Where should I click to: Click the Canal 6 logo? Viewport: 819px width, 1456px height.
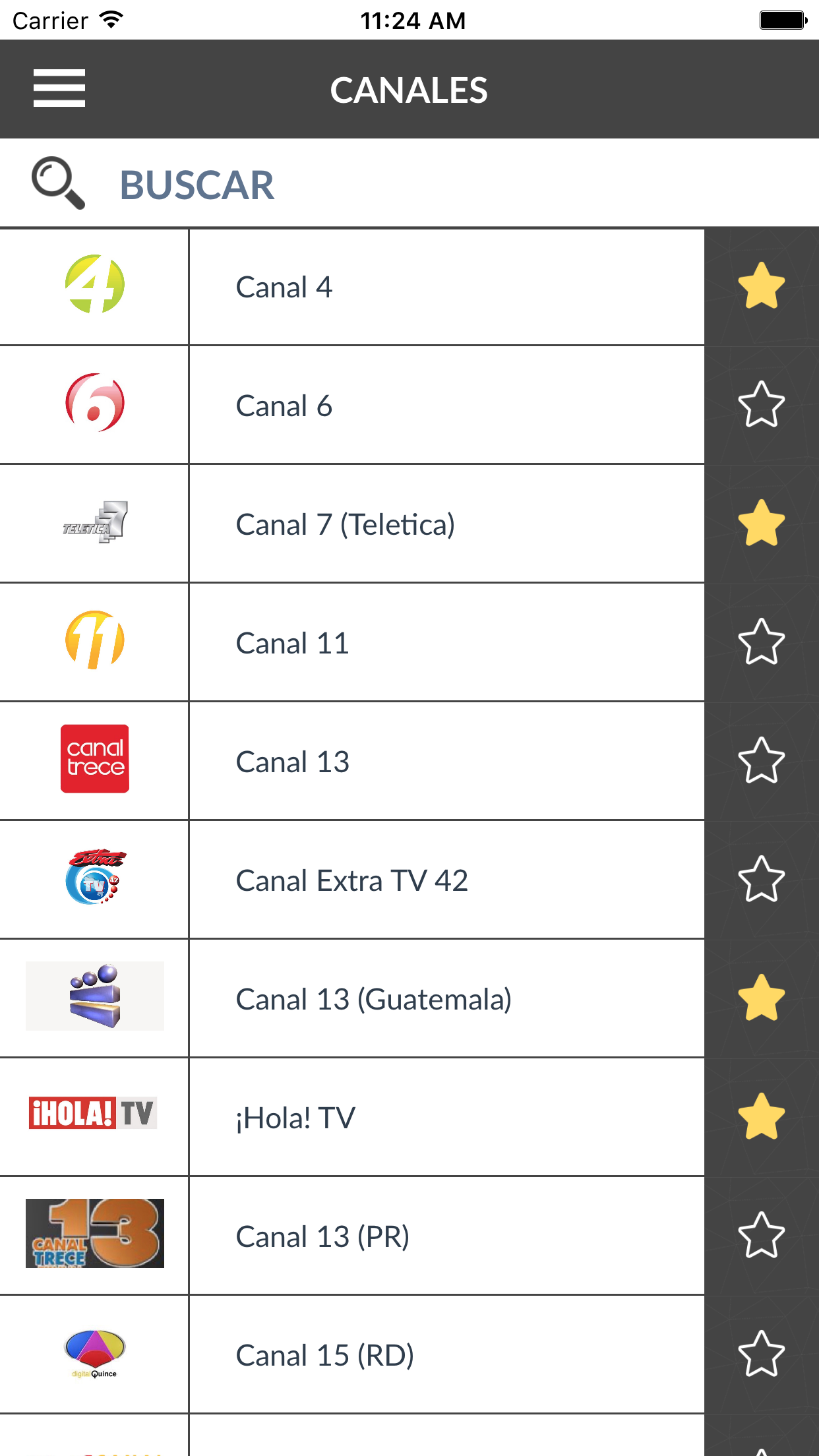(x=94, y=404)
